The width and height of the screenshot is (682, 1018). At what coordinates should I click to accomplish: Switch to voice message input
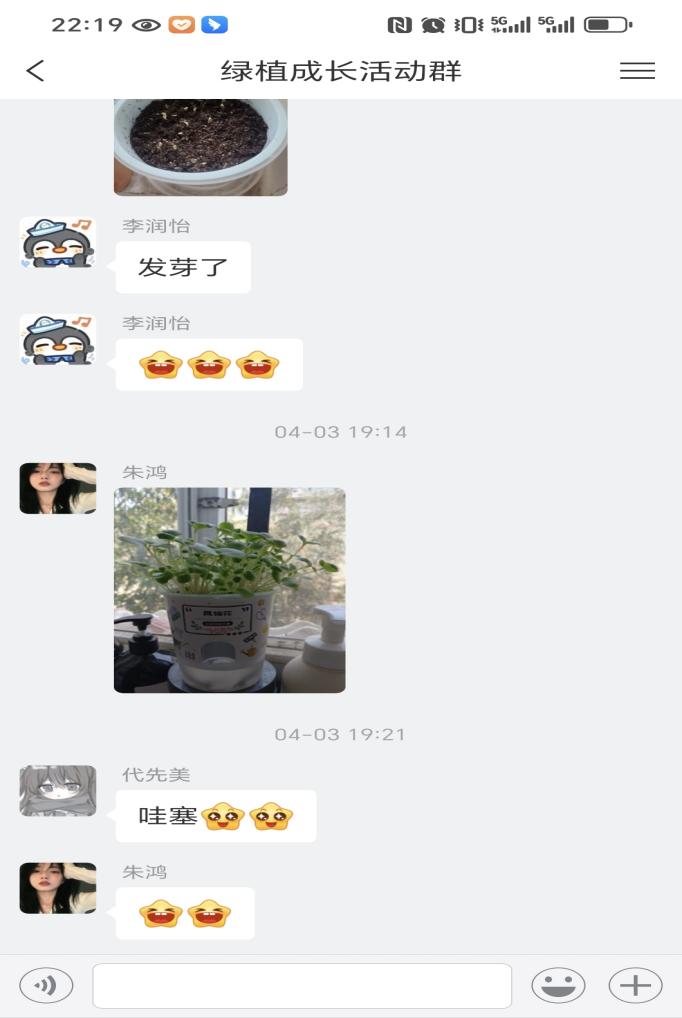tap(46, 986)
